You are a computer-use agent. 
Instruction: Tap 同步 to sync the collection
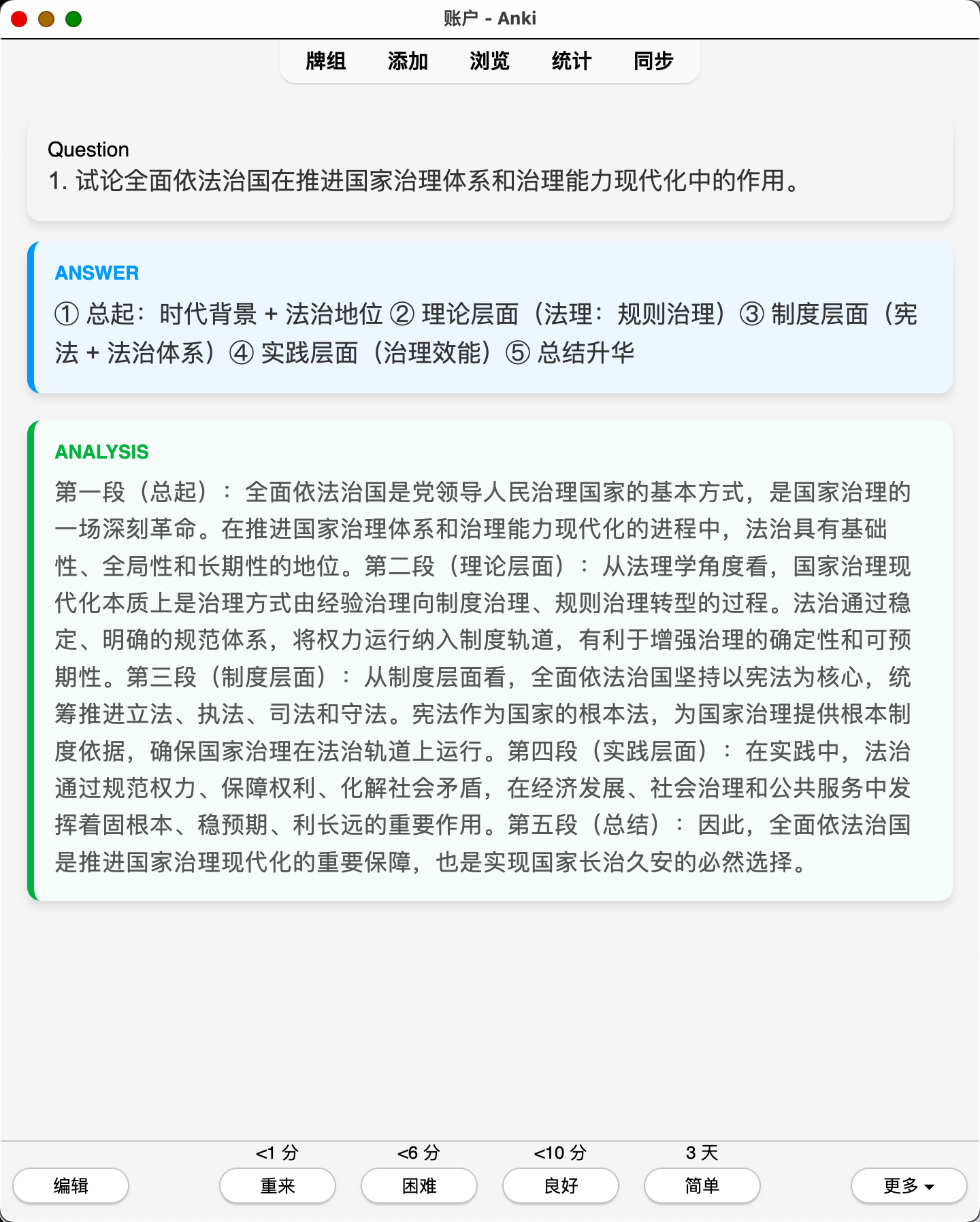coord(653,61)
